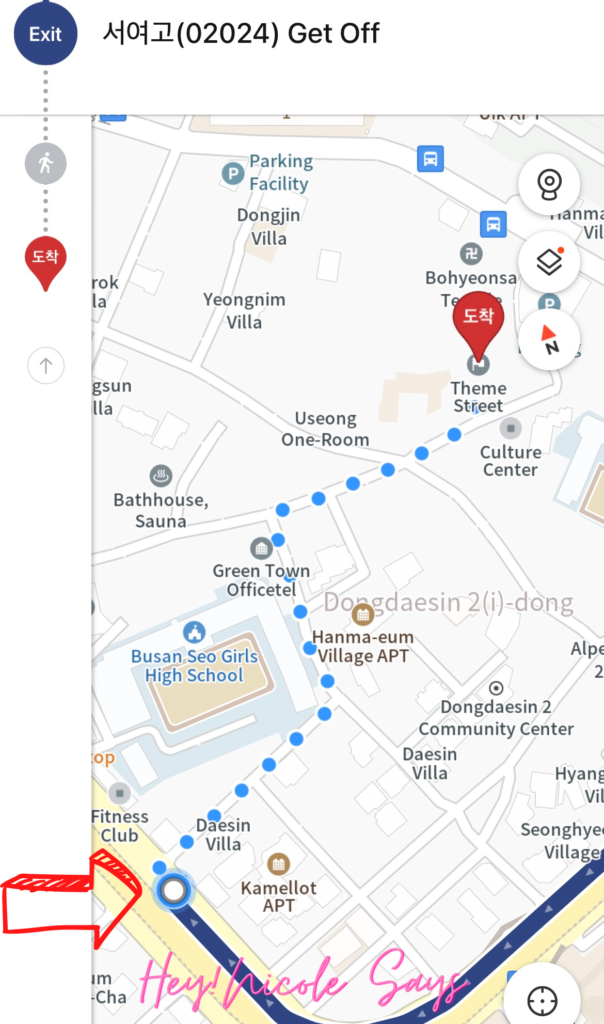Jump to the arrival step in the timeline
Viewport: 604px width, 1024px height.
pyautogui.click(x=45, y=260)
